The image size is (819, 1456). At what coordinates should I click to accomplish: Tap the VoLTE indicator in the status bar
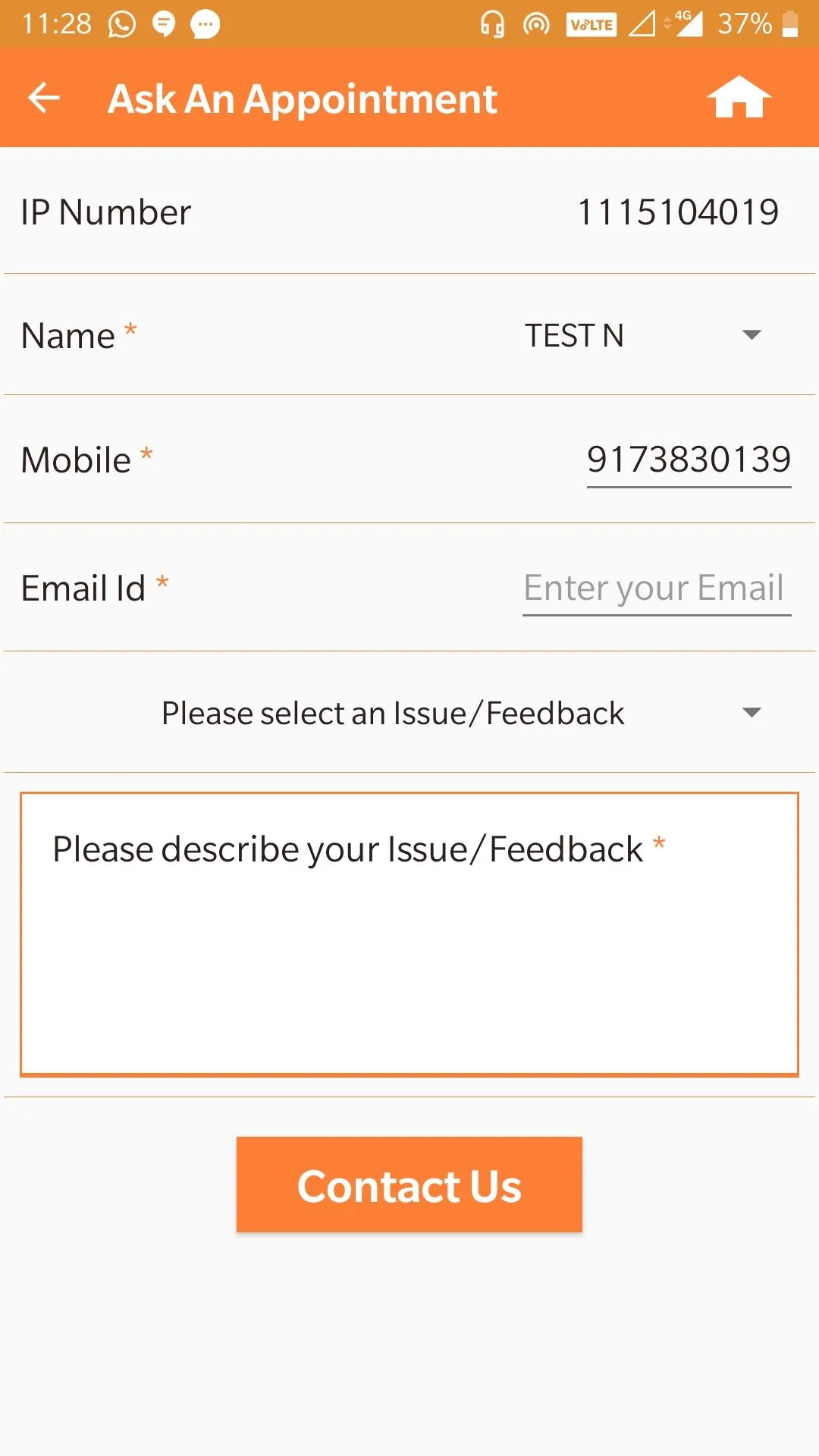pos(592,24)
